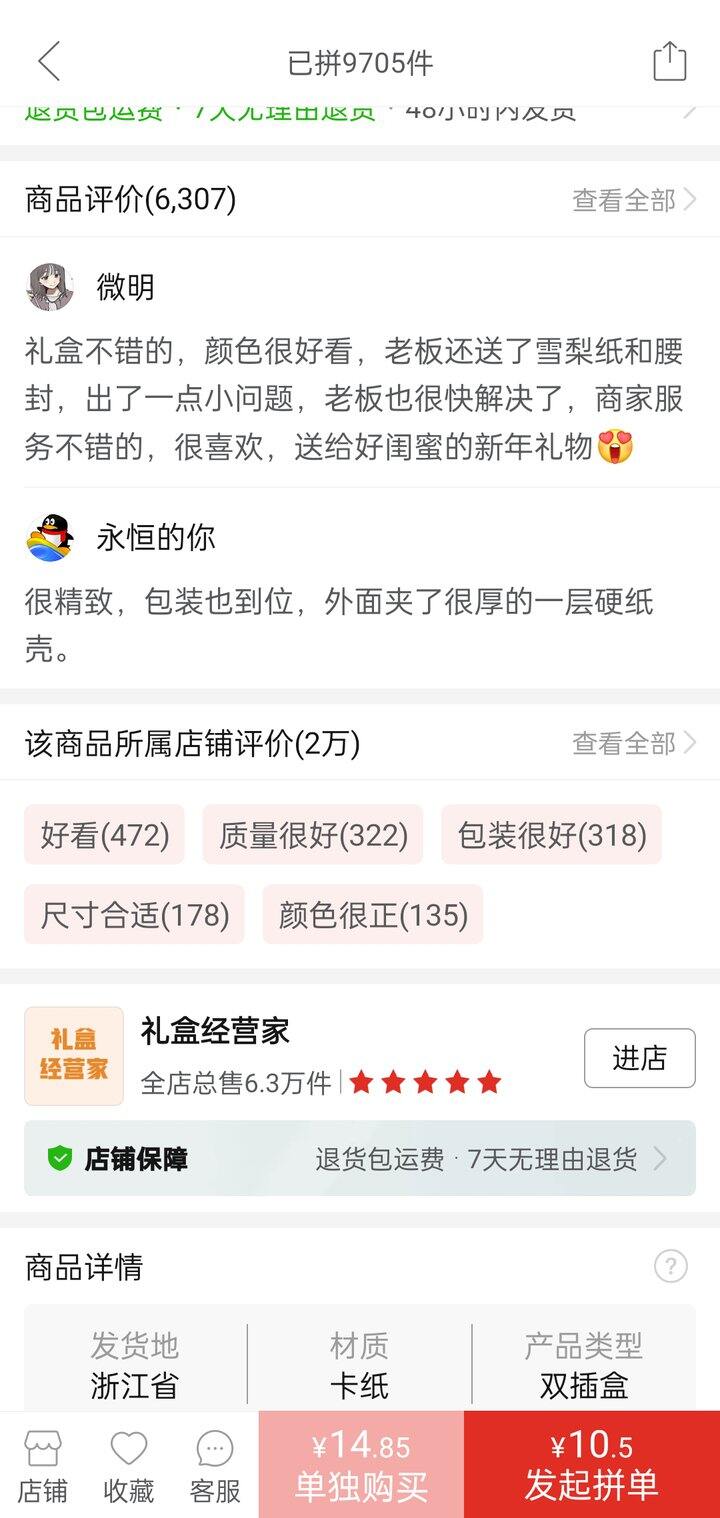This screenshot has width=720, height=1518.
Task: Select the 包装很好(318) tag
Action: 551,835
